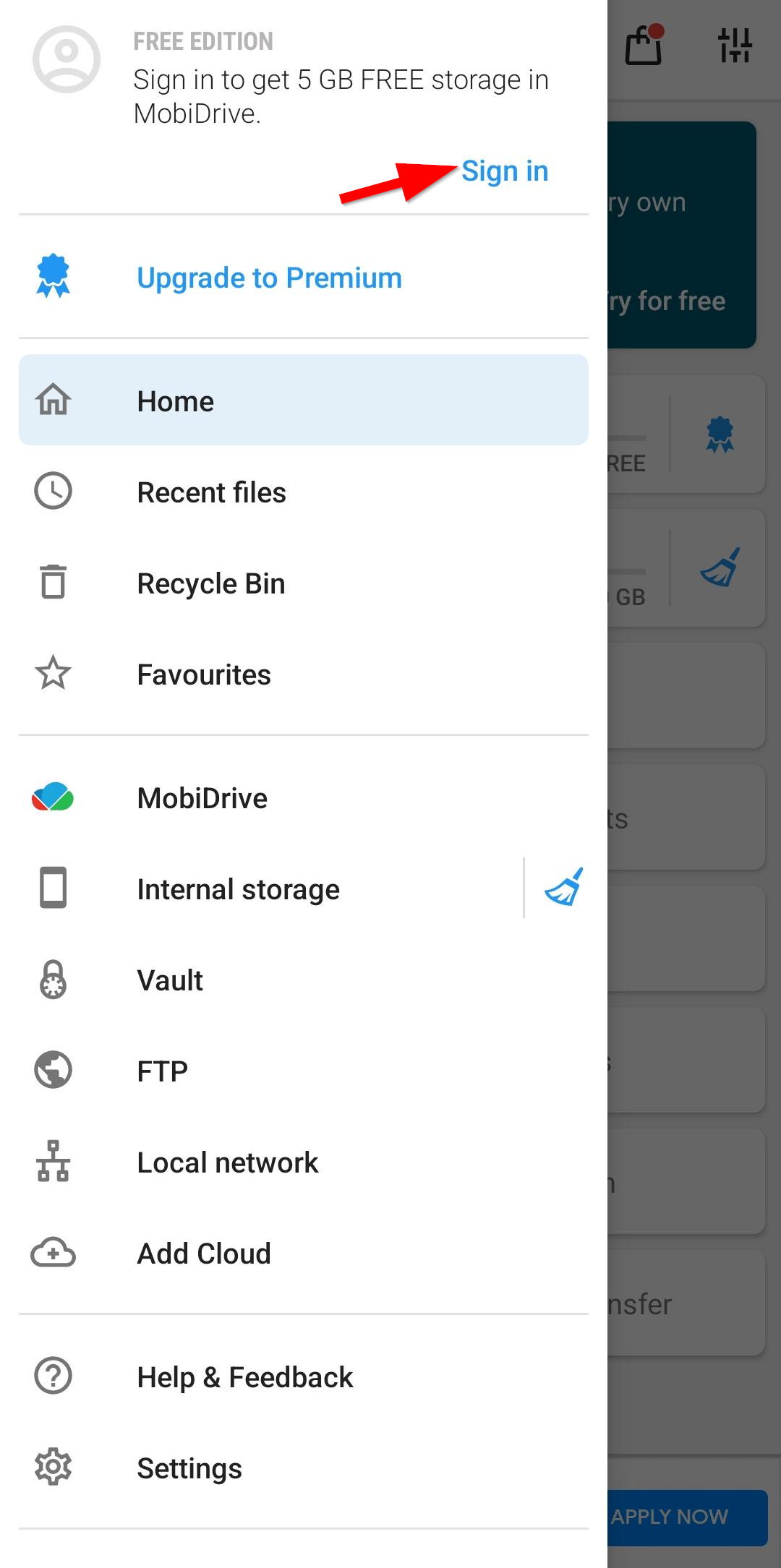Open the Vault
This screenshot has height=1568, width=781.
[x=304, y=980]
